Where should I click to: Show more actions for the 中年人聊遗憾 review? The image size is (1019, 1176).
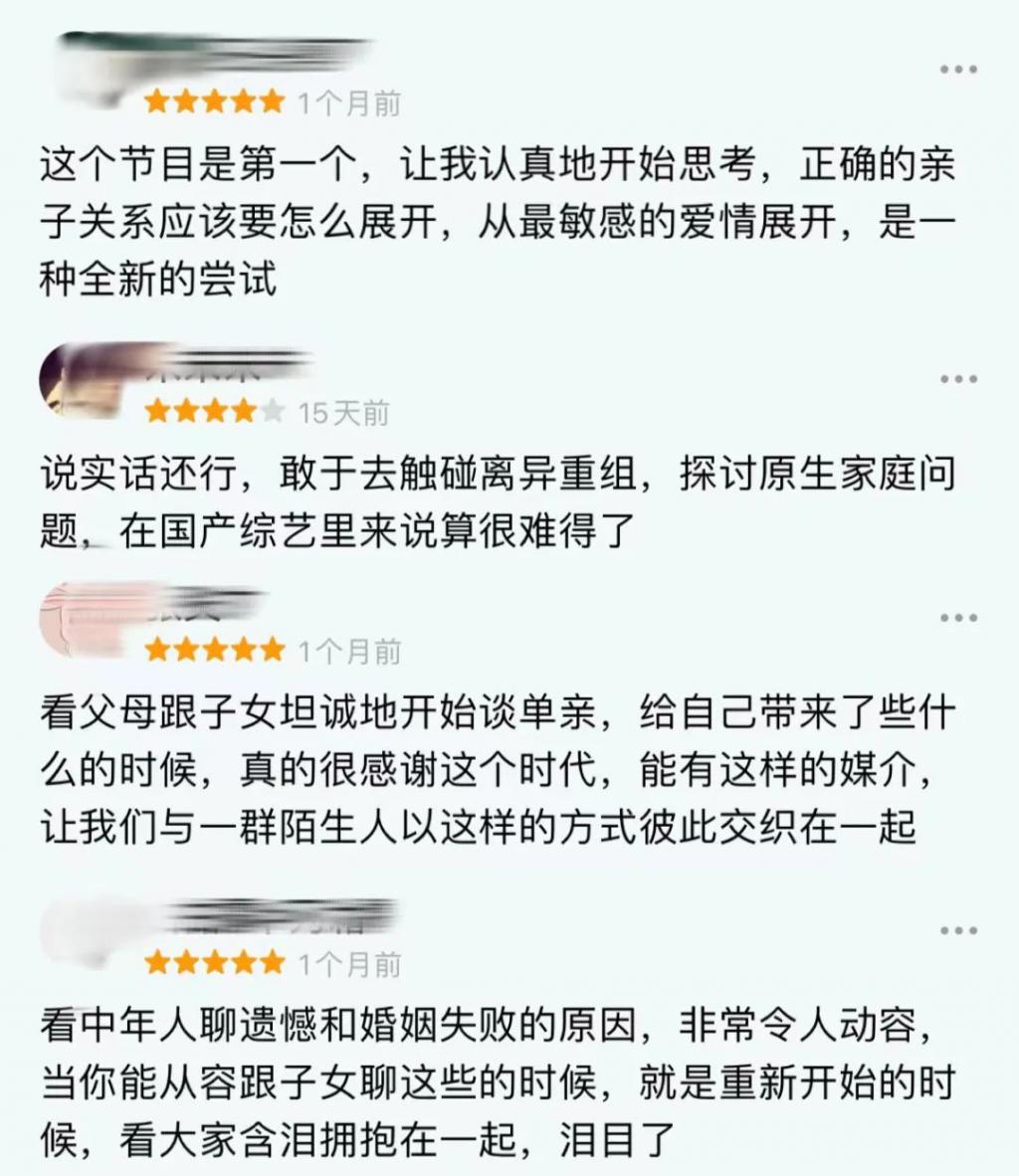958,930
